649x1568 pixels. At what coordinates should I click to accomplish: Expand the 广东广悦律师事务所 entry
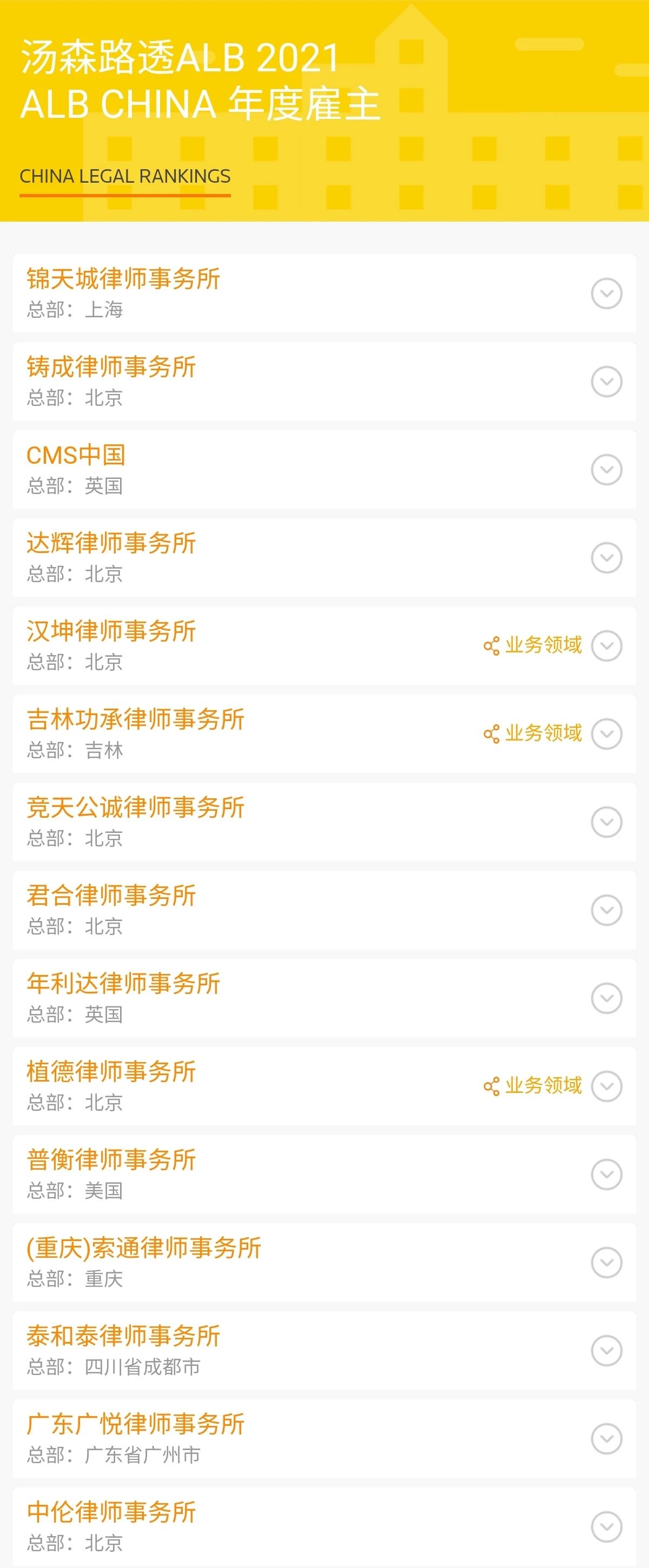(606, 1439)
